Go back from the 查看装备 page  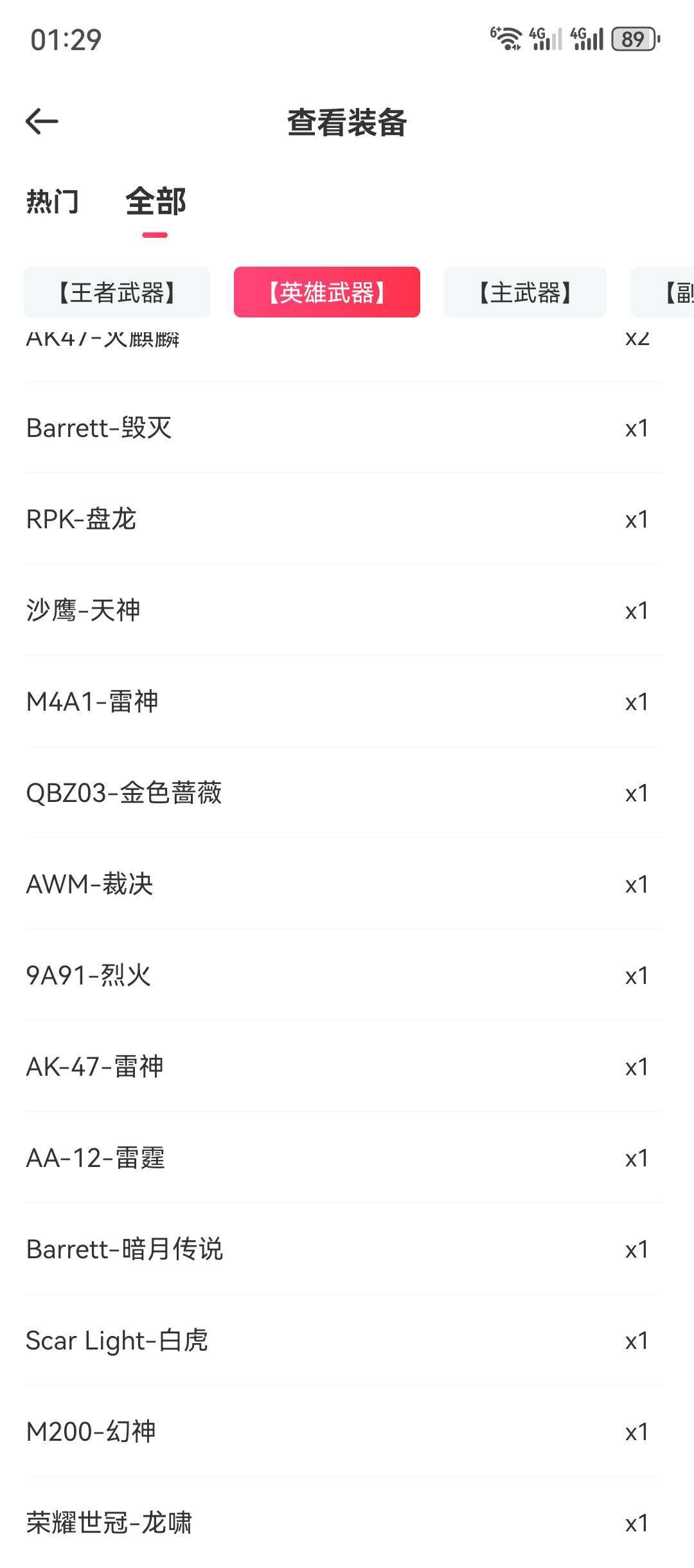pos(42,121)
